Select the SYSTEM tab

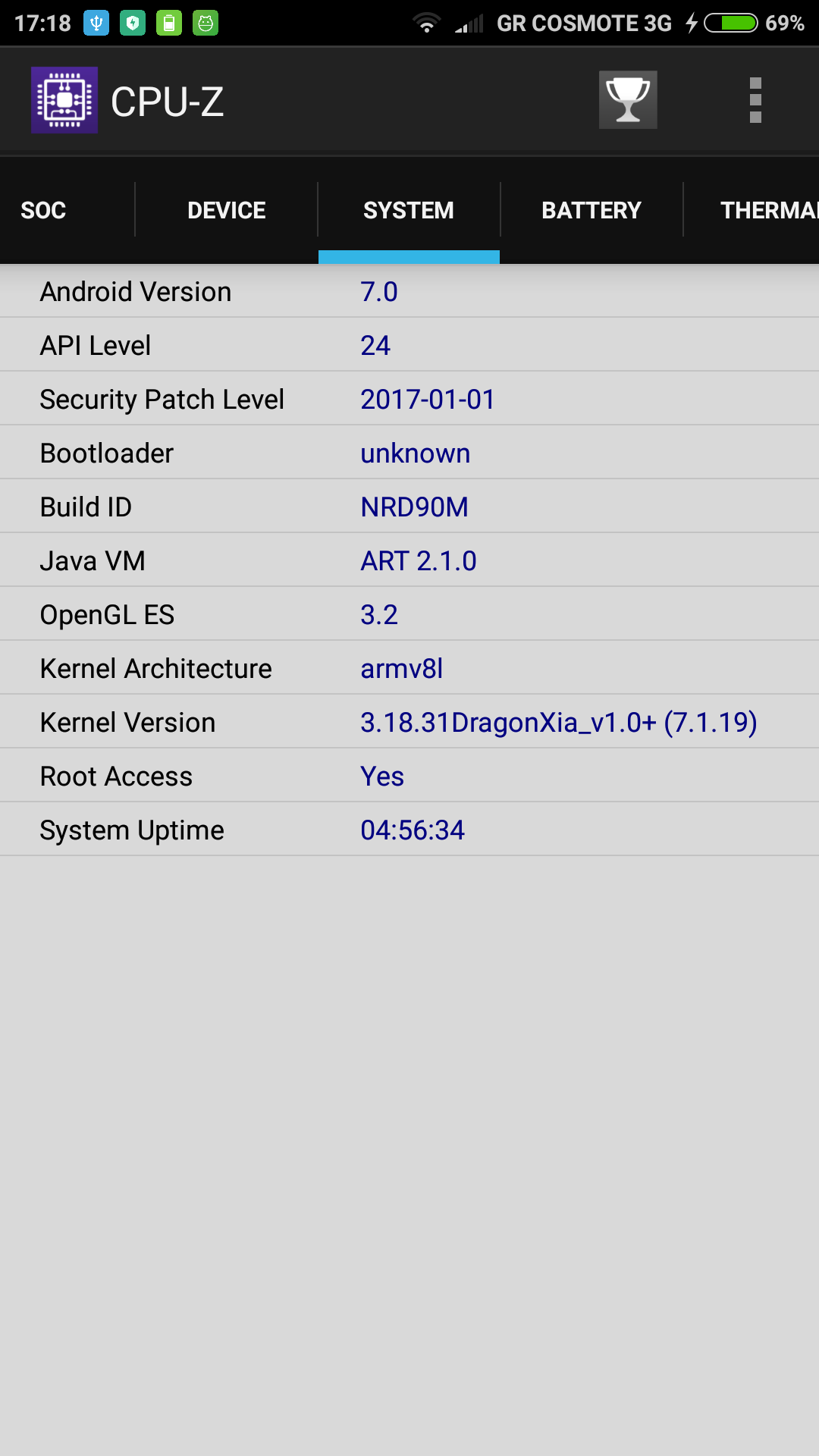pos(409,210)
